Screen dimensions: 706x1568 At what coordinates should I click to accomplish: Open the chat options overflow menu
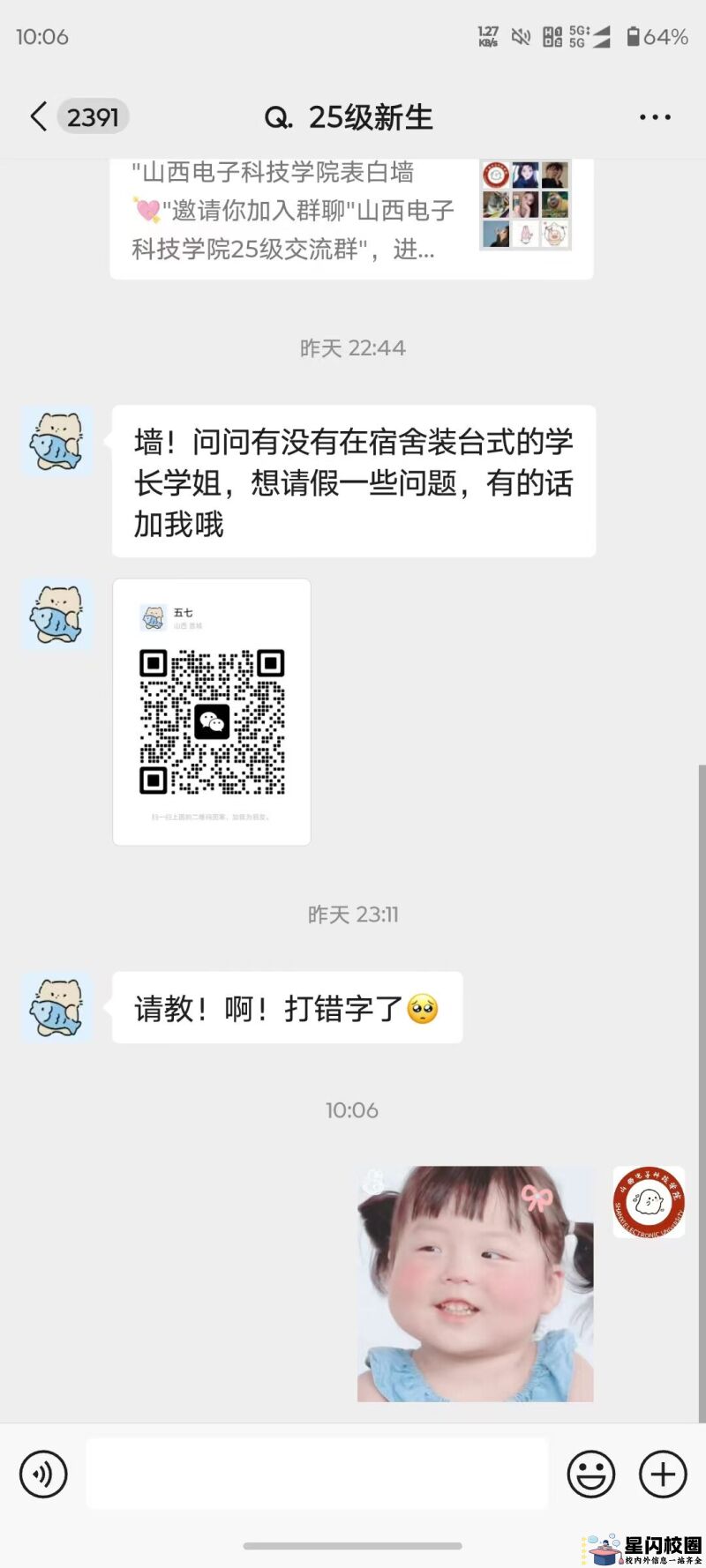pos(655,116)
